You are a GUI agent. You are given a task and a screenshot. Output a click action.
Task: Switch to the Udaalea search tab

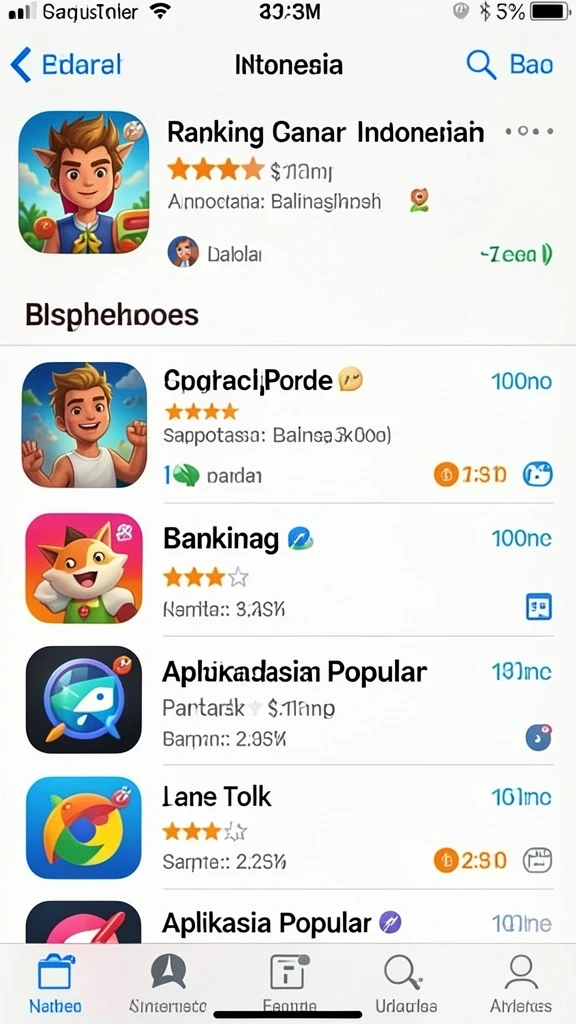(x=406, y=985)
